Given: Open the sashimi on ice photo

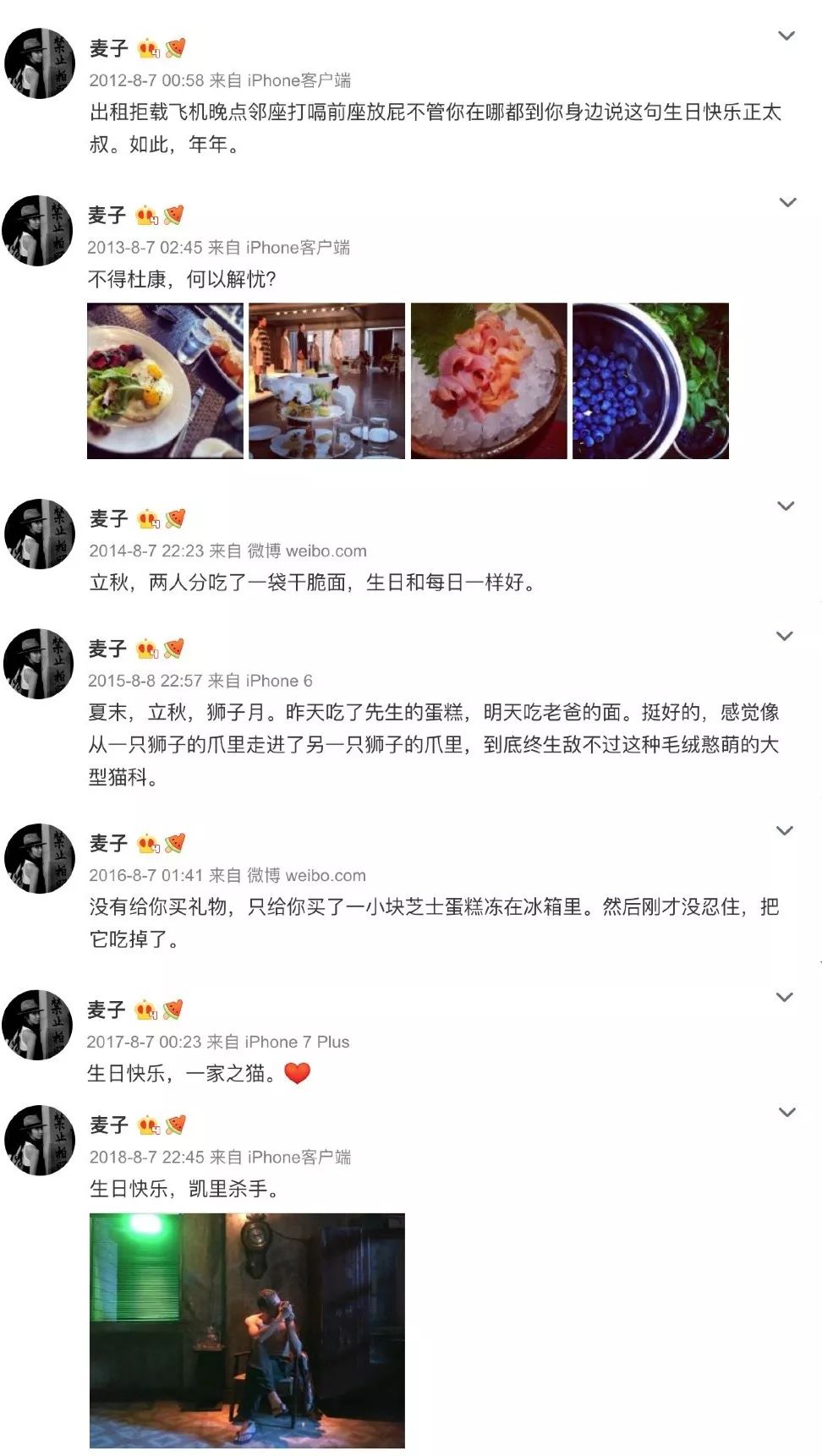Looking at the screenshot, I should tap(489, 380).
